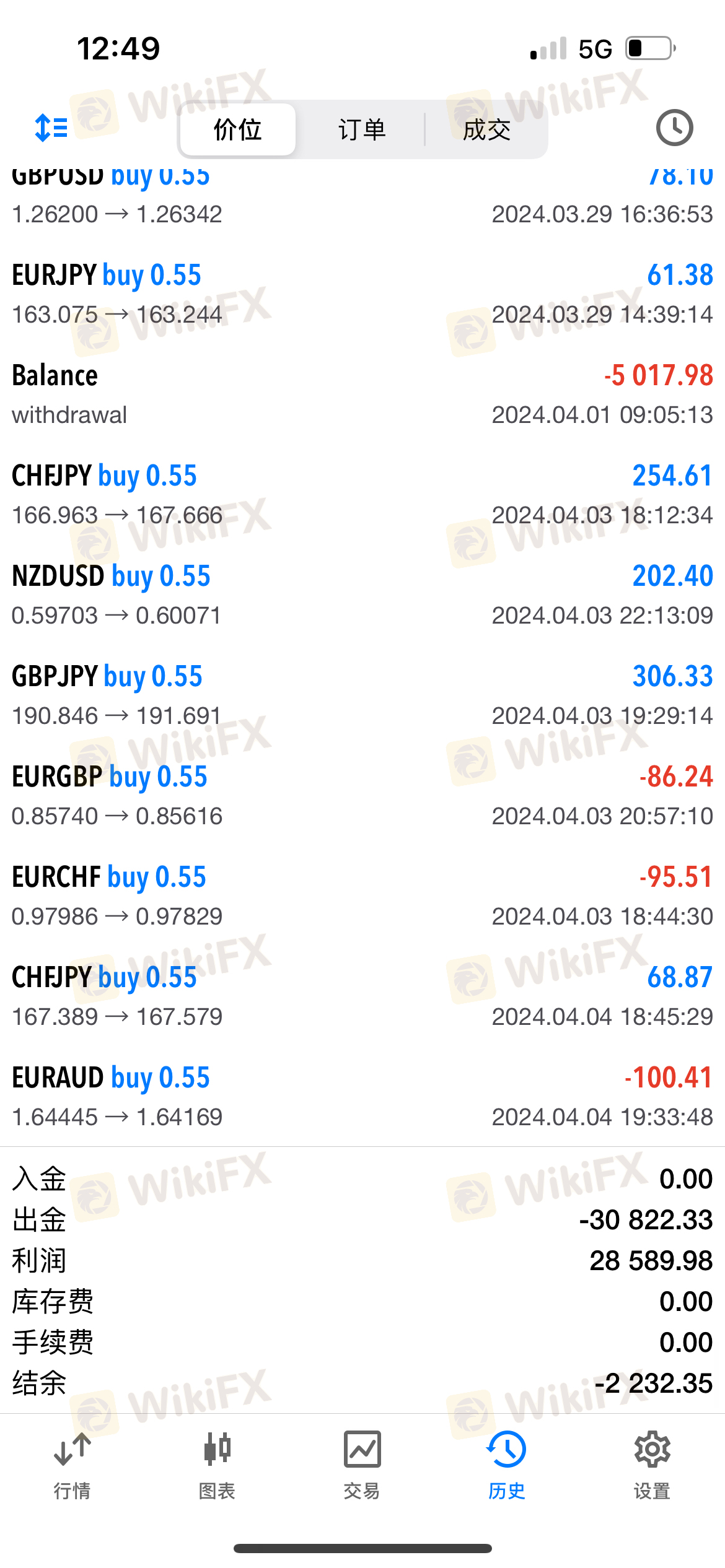Open the sort order icon
The width and height of the screenshot is (725, 1568).
pos(51,128)
